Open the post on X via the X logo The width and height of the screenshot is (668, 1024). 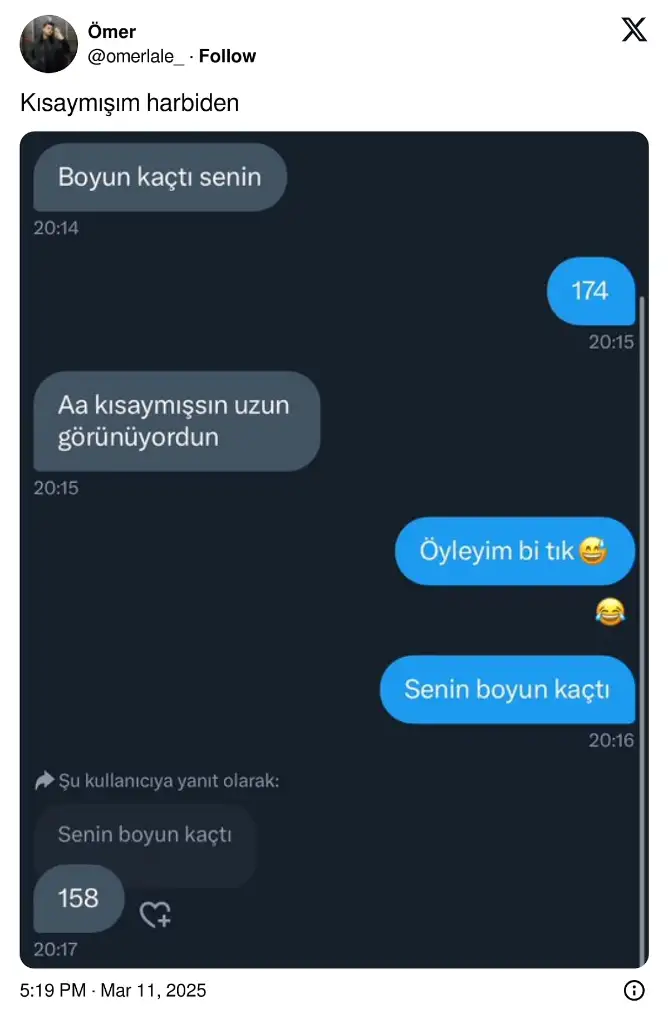pos(634,30)
